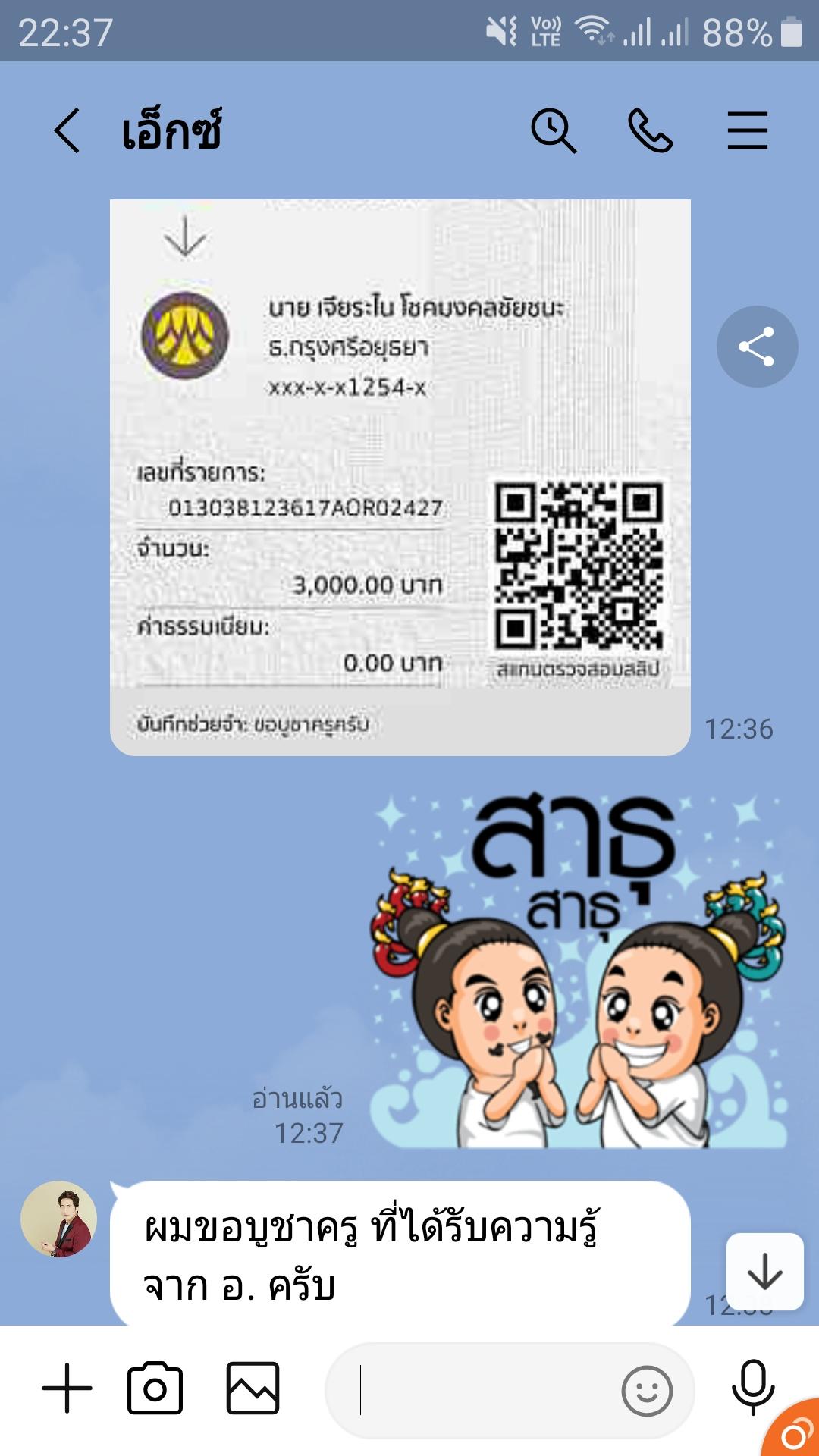Go back from the เอ็กซ์ chat
This screenshot has width=819, height=1456.
coord(67,130)
